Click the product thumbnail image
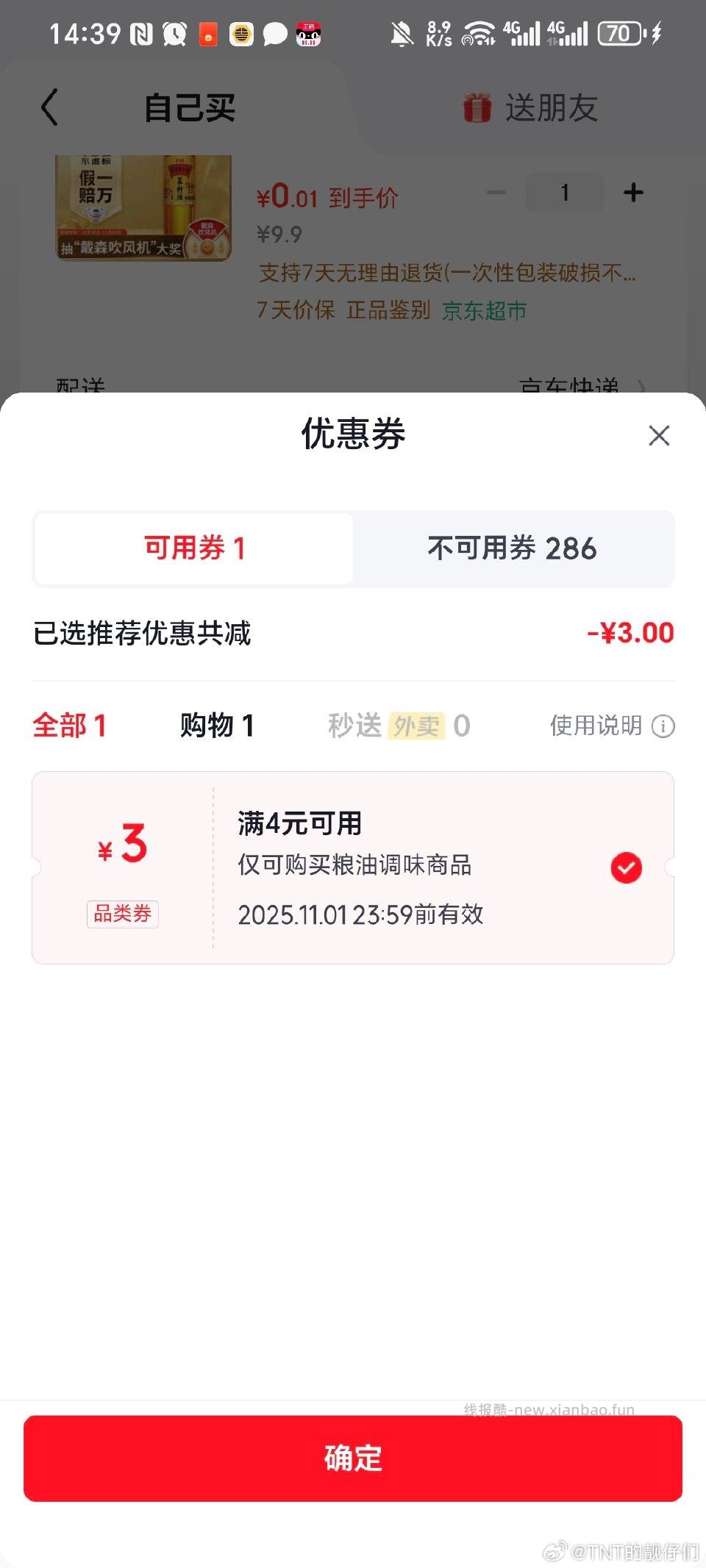This screenshot has width=706, height=1568. pos(143,208)
